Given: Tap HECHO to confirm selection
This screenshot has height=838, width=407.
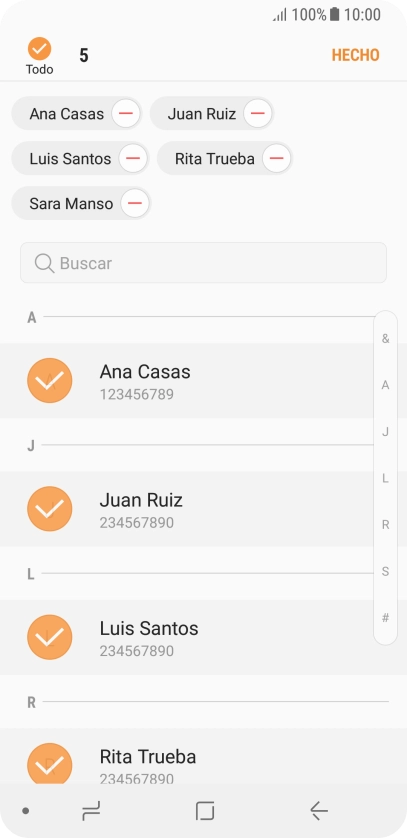Looking at the screenshot, I should (x=355, y=55).
